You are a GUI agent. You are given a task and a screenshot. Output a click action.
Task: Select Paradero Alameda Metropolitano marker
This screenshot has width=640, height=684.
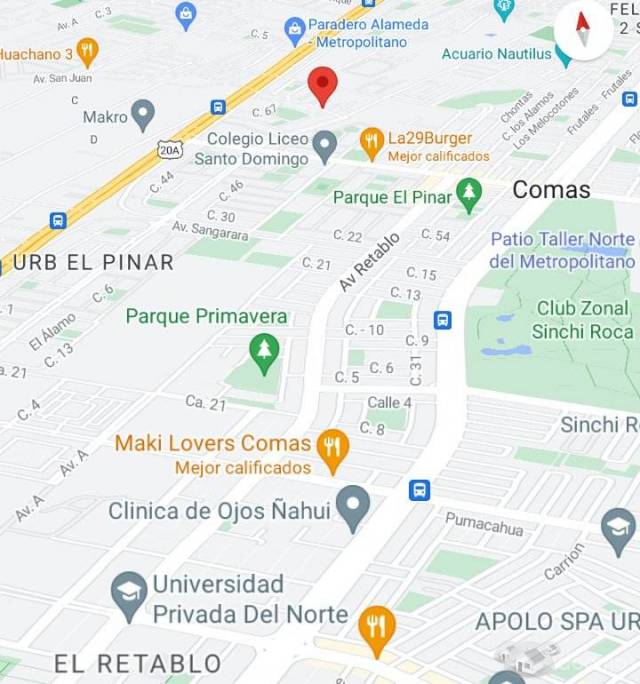pyautogui.click(x=294, y=31)
